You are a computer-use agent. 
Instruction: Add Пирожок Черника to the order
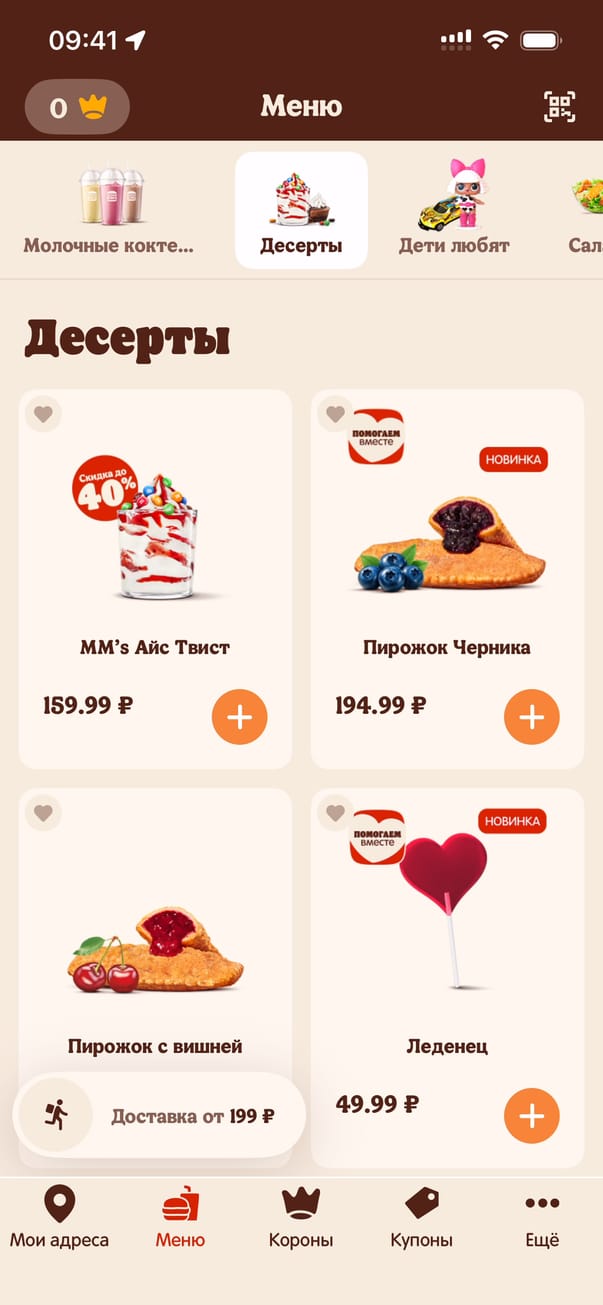(531, 717)
